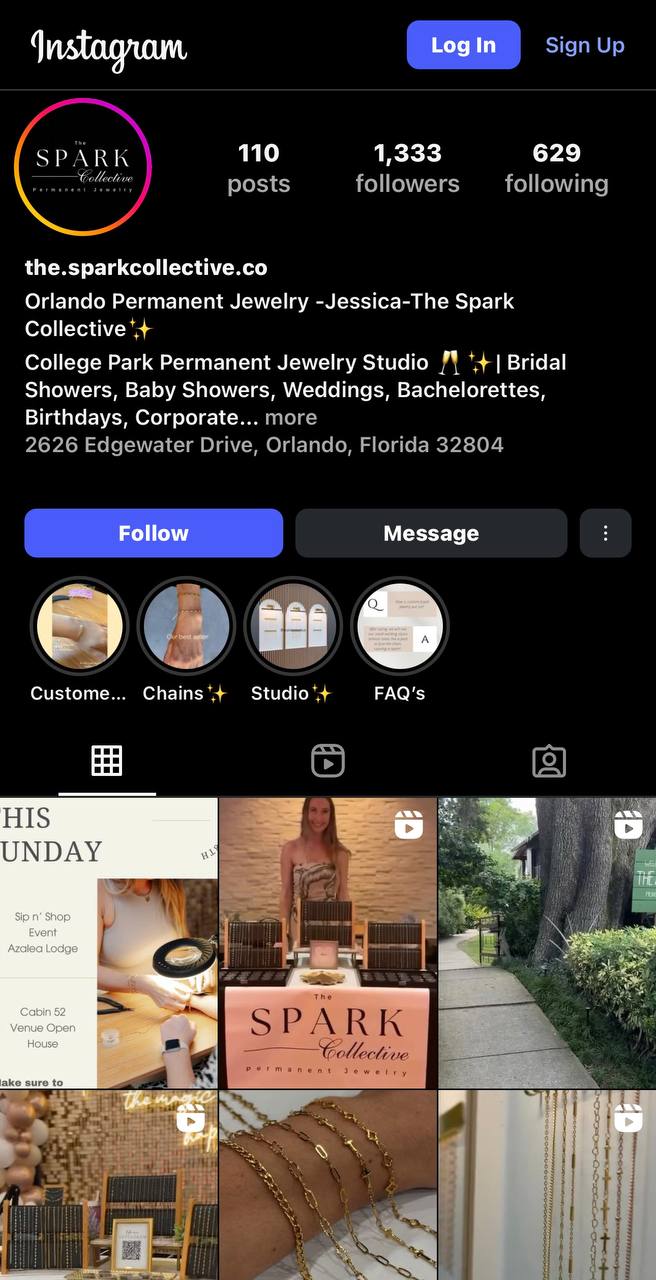Open the Sip n' Shop Event post
Viewport: 656px width, 1280px height.
coord(108,942)
